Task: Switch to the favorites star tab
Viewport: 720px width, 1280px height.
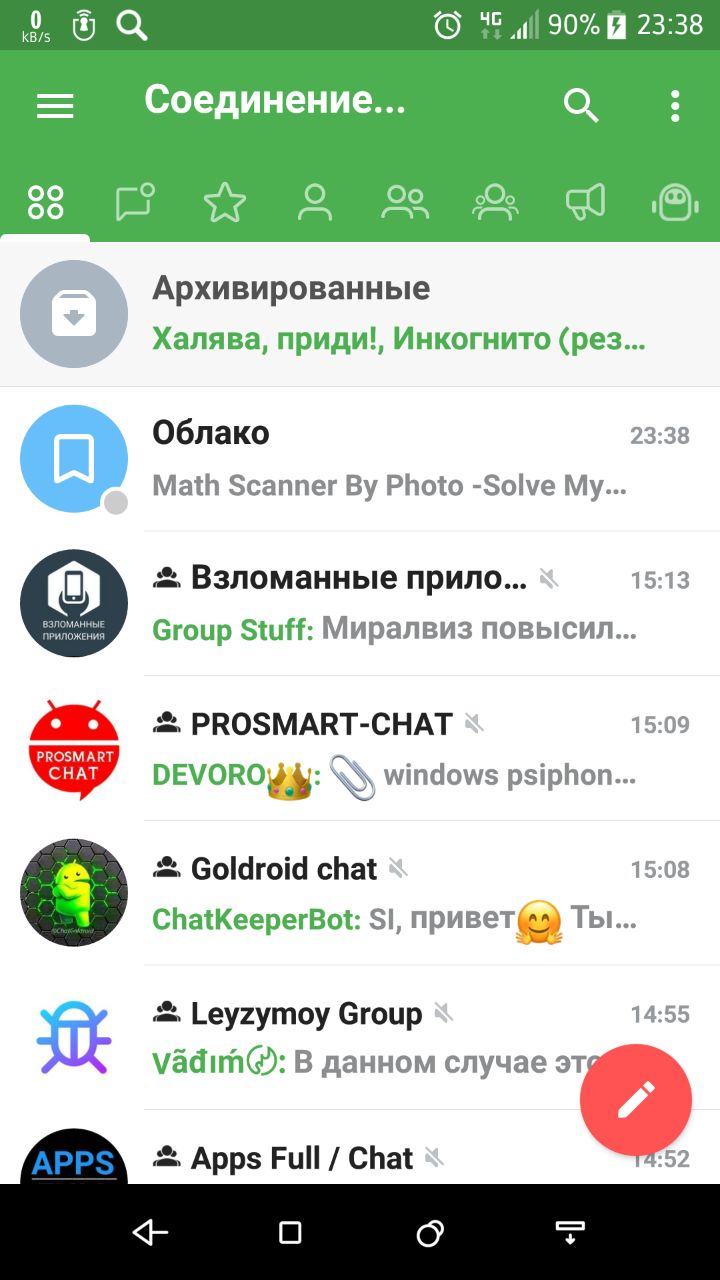Action: tap(225, 202)
